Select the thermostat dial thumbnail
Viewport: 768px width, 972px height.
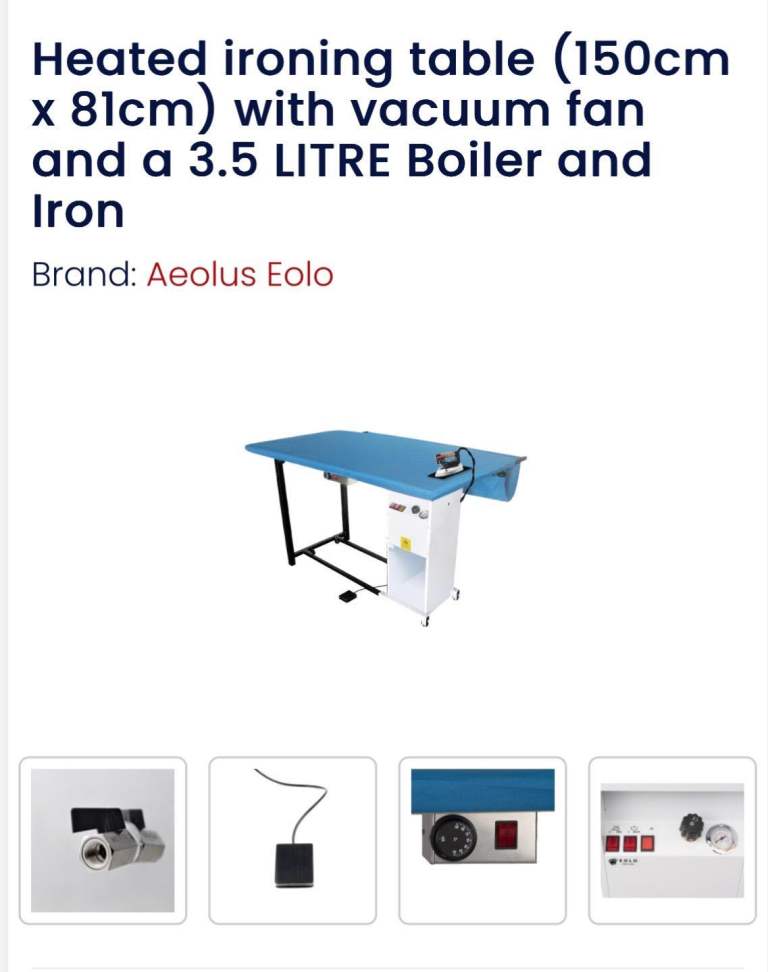483,840
